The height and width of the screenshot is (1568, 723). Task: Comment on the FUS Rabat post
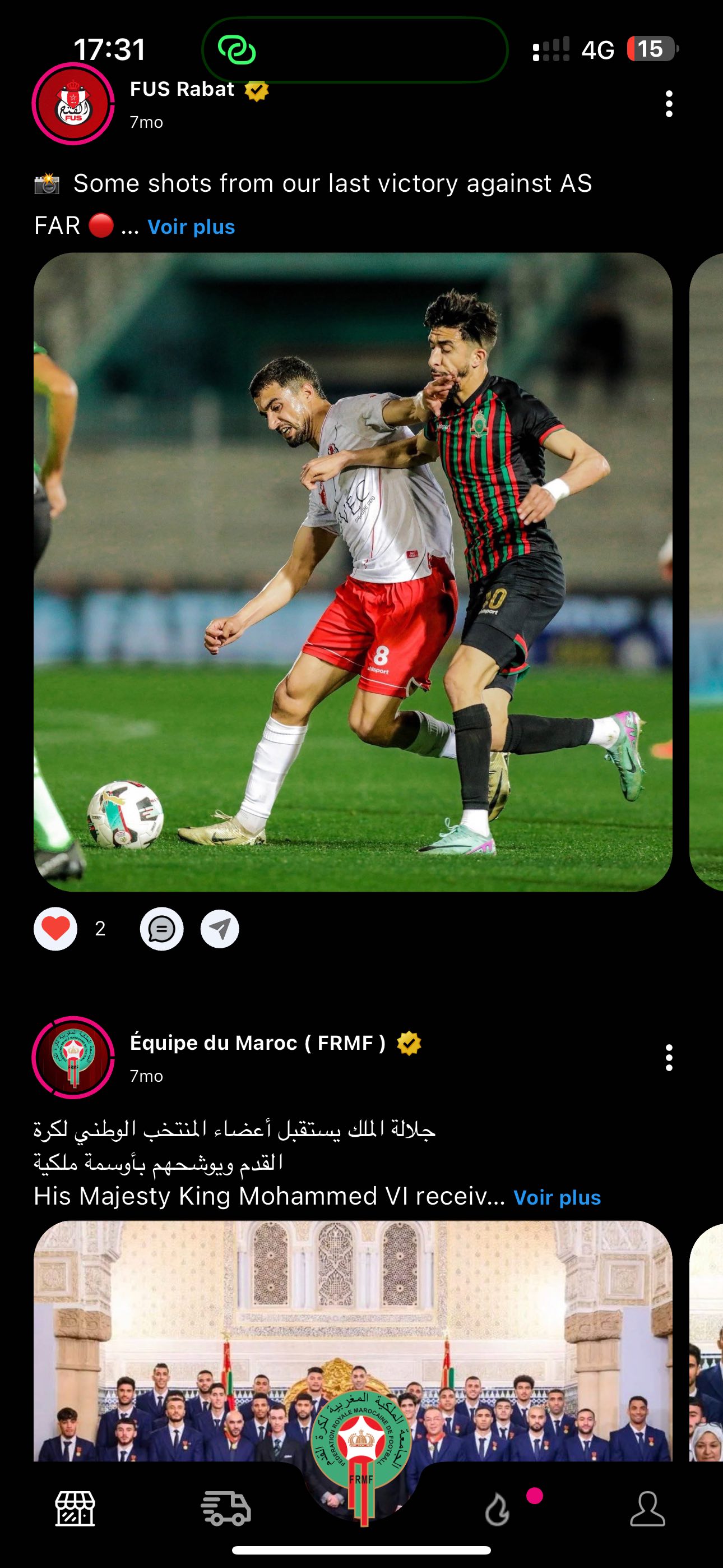(161, 928)
